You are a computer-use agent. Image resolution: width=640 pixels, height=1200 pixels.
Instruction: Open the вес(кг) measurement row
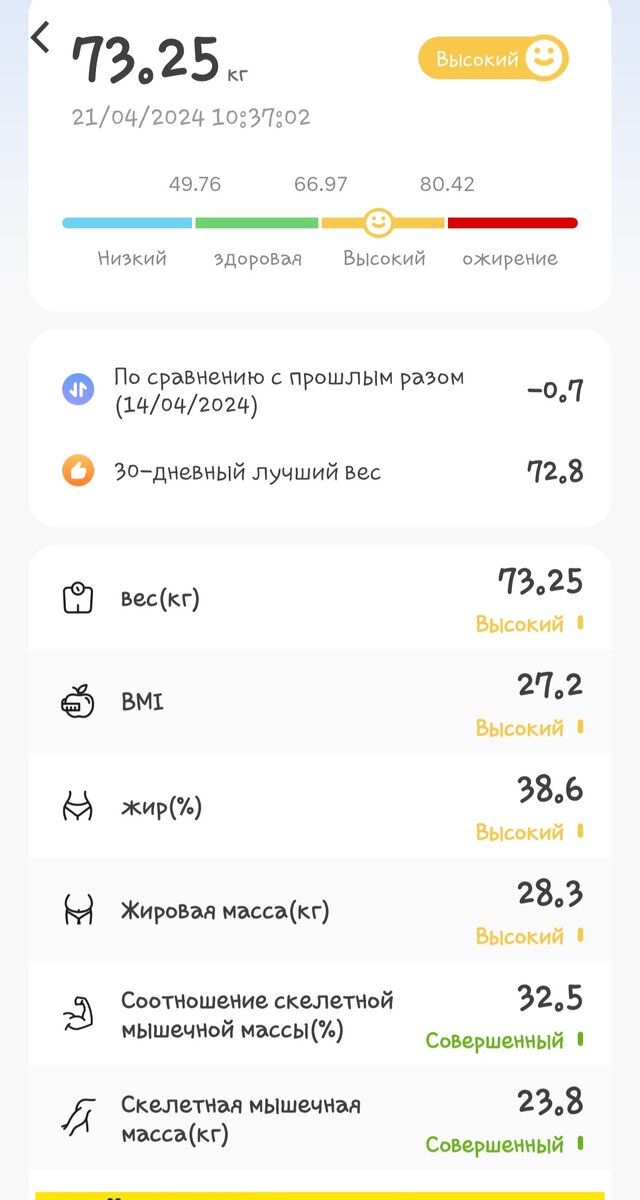320,600
